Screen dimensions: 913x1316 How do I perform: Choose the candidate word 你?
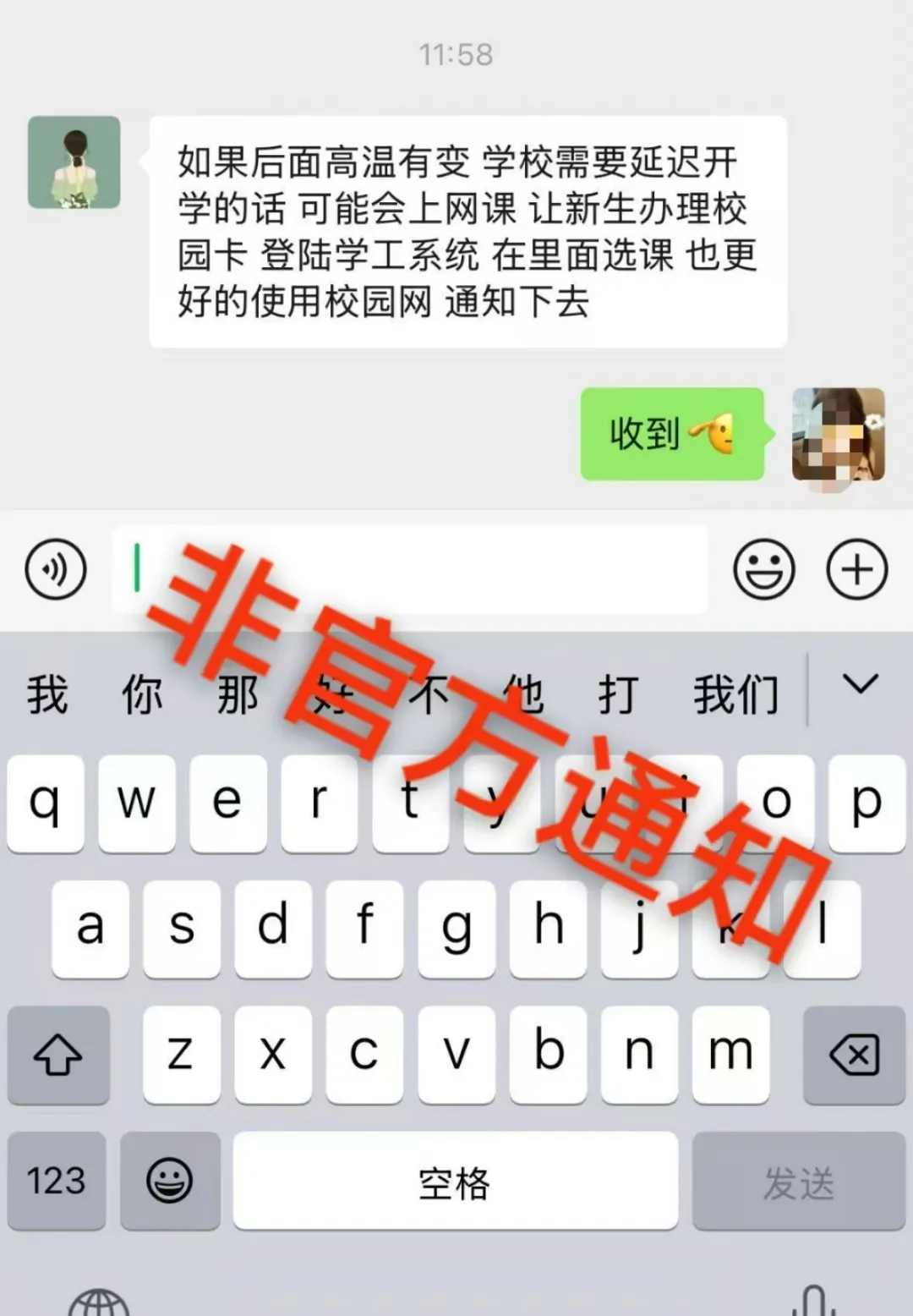point(142,695)
